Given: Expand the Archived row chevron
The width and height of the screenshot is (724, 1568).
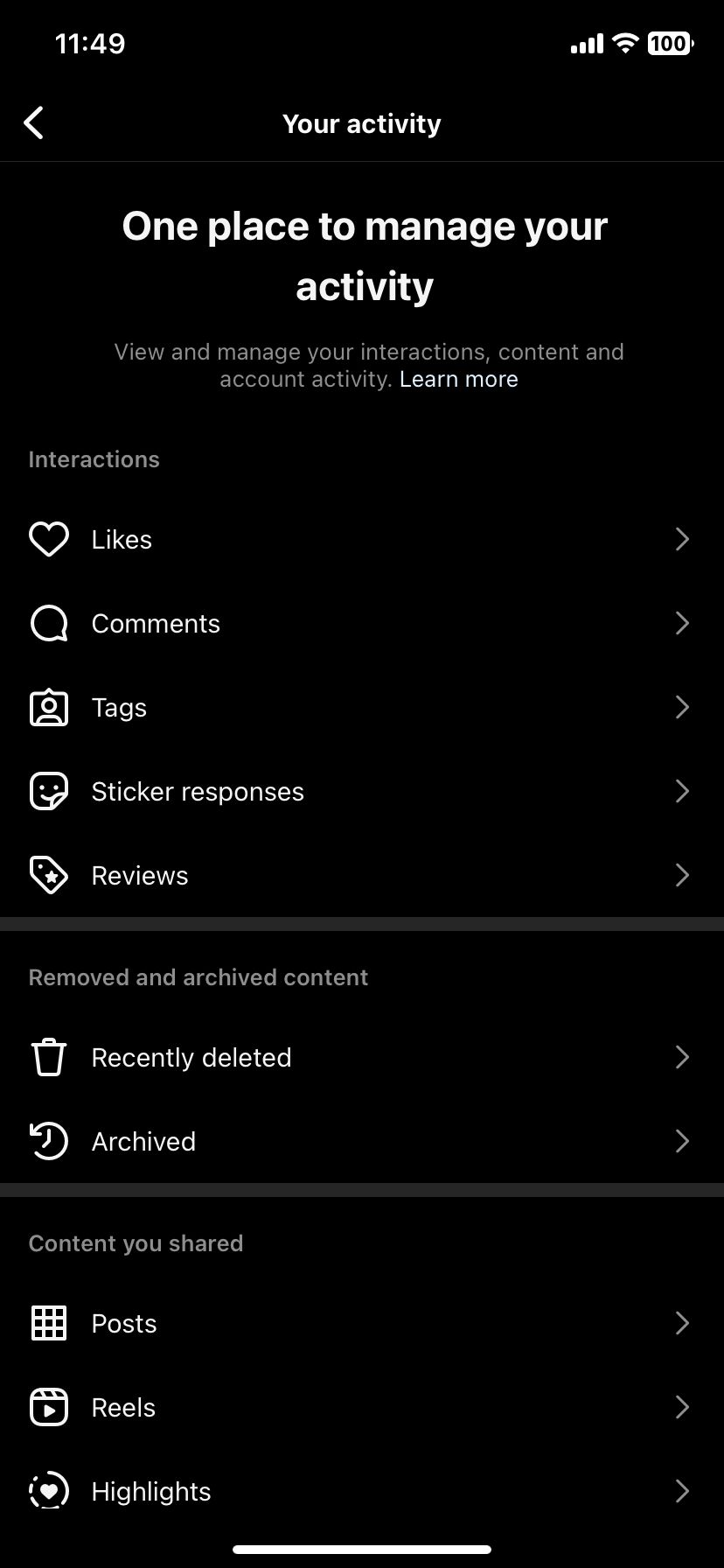Looking at the screenshot, I should (x=683, y=1141).
